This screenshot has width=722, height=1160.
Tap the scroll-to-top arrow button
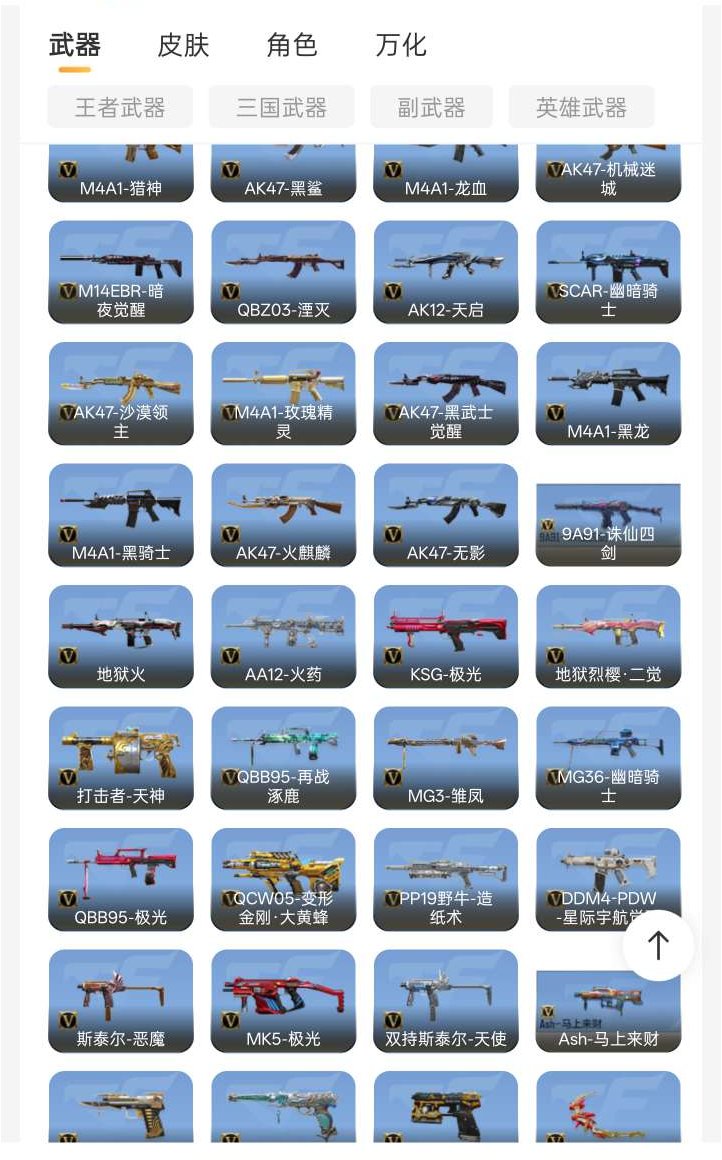pyautogui.click(x=658, y=945)
